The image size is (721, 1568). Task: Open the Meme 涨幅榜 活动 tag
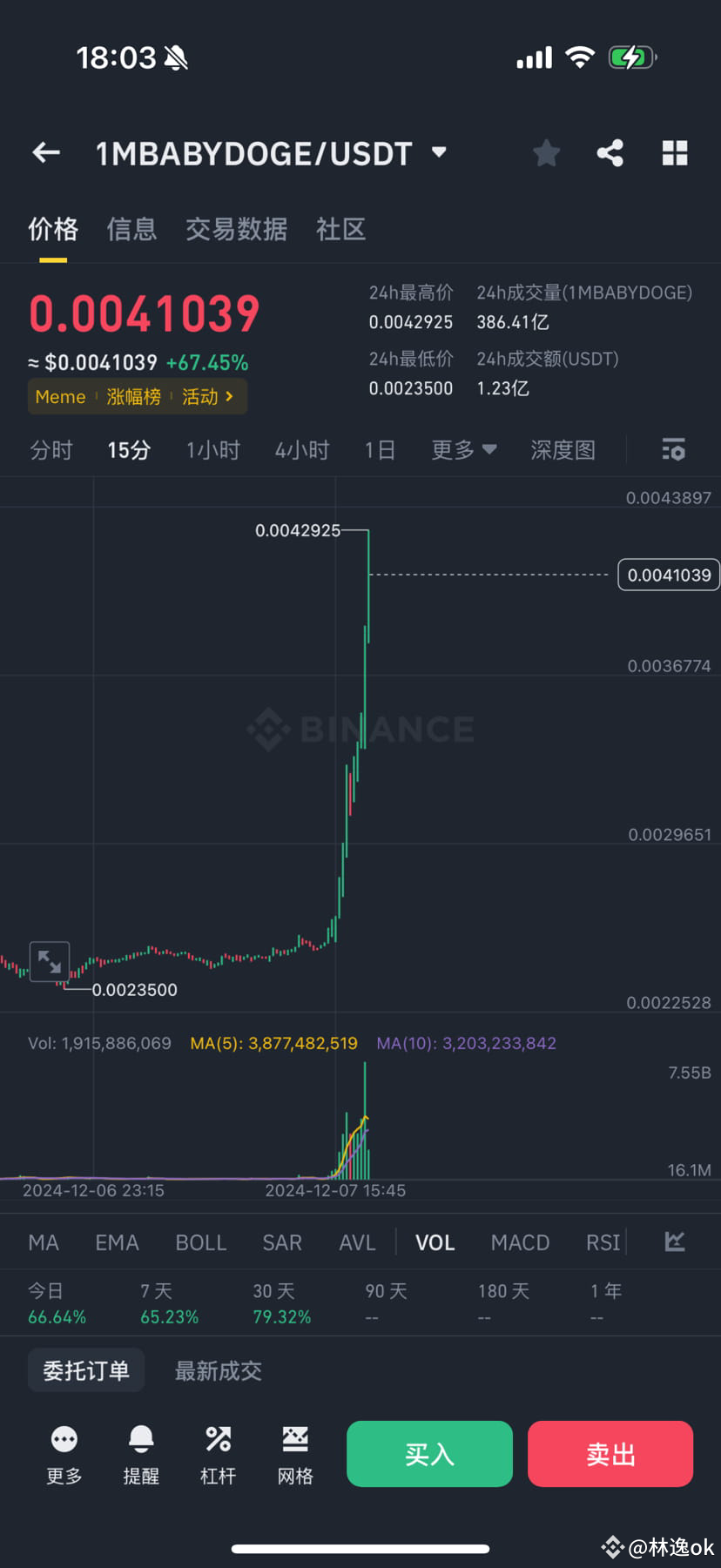(137, 397)
